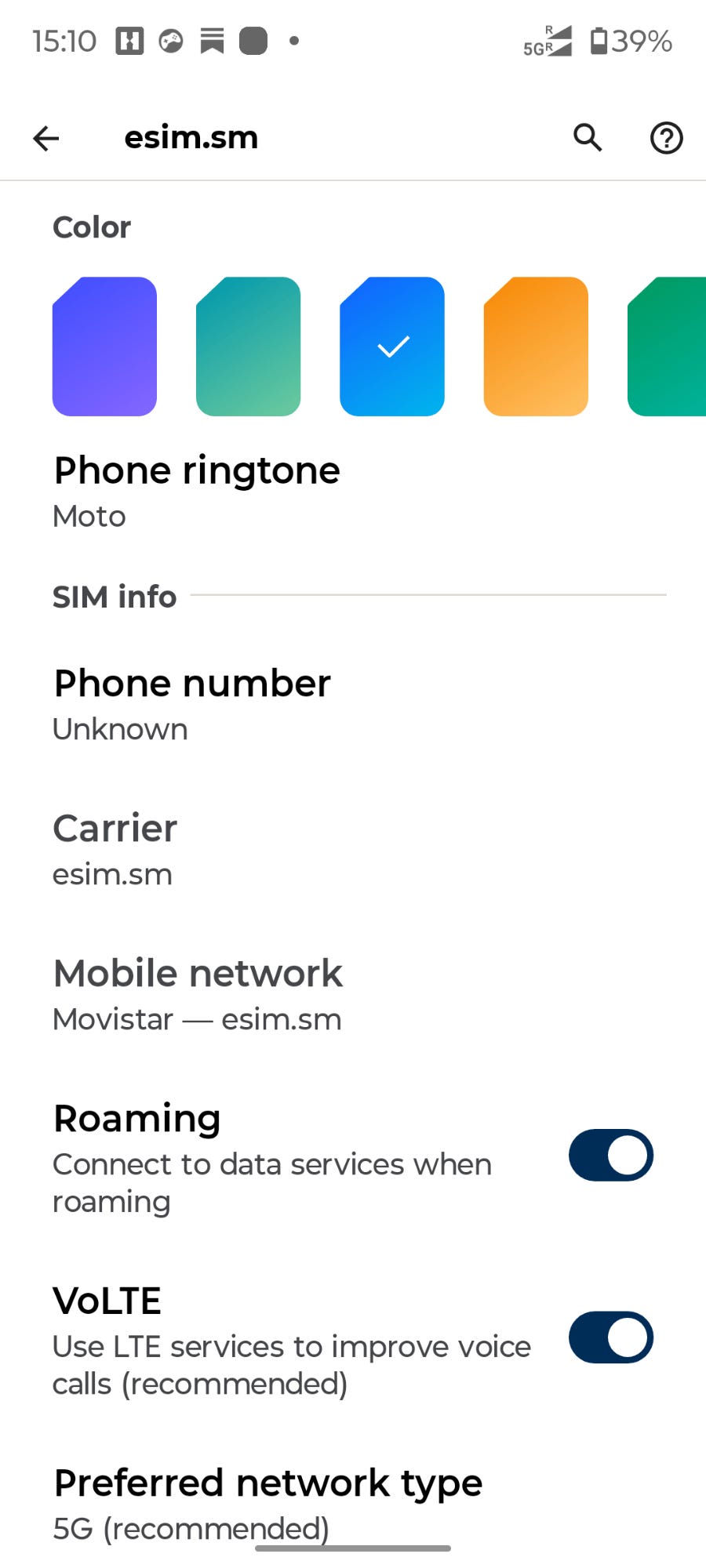The image size is (706, 1568).
Task: Open Phone ringtone setting
Action: coord(196,492)
